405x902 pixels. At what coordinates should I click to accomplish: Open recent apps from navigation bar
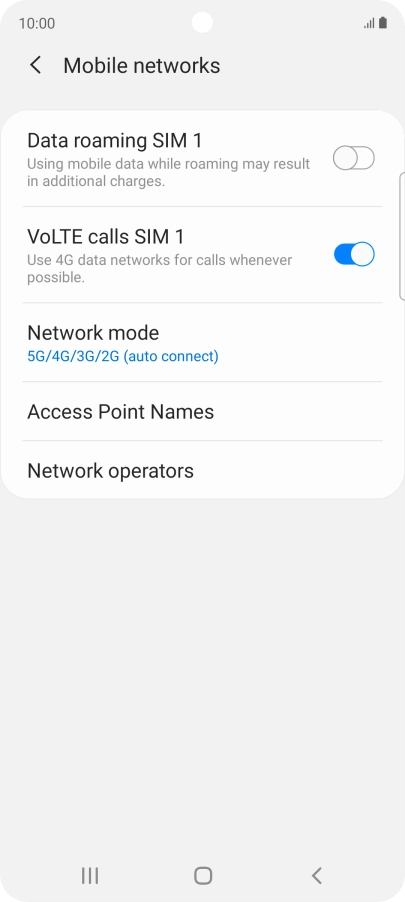[90, 876]
